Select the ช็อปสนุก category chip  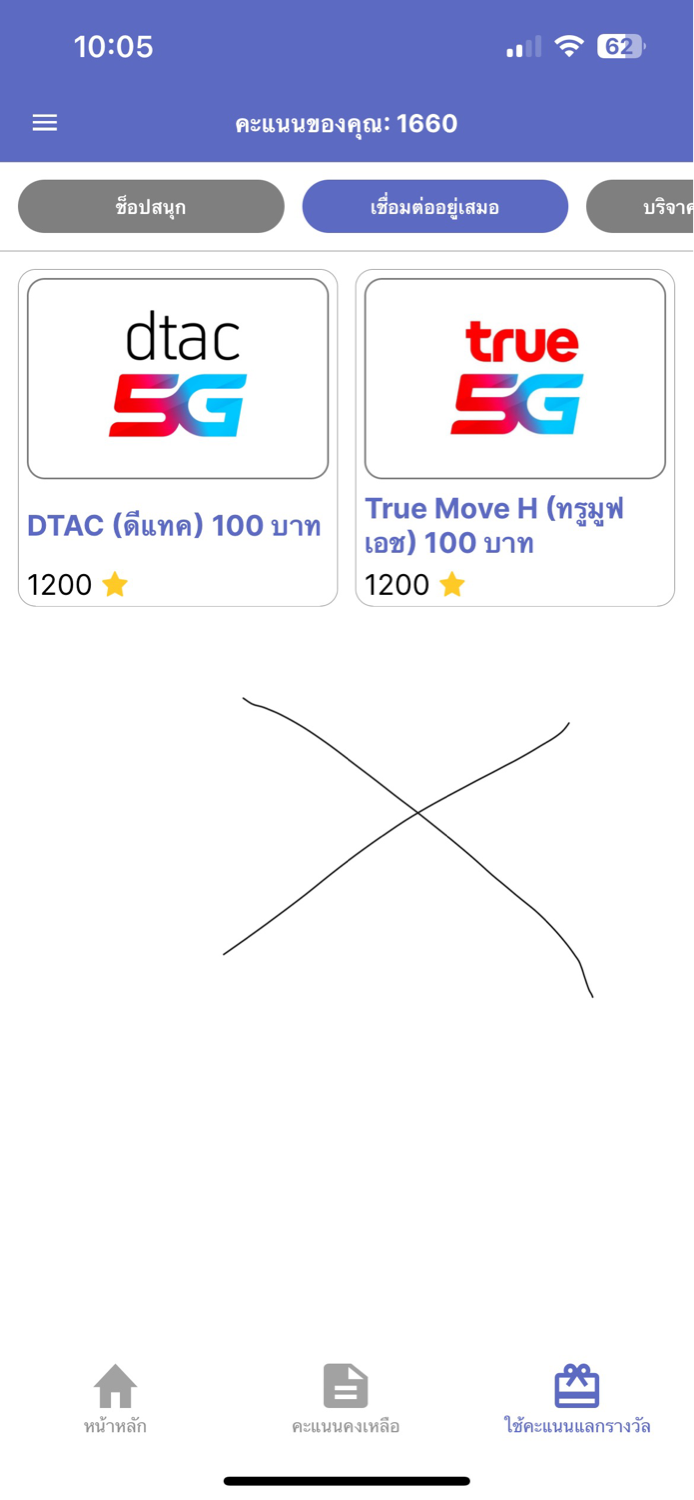point(151,207)
